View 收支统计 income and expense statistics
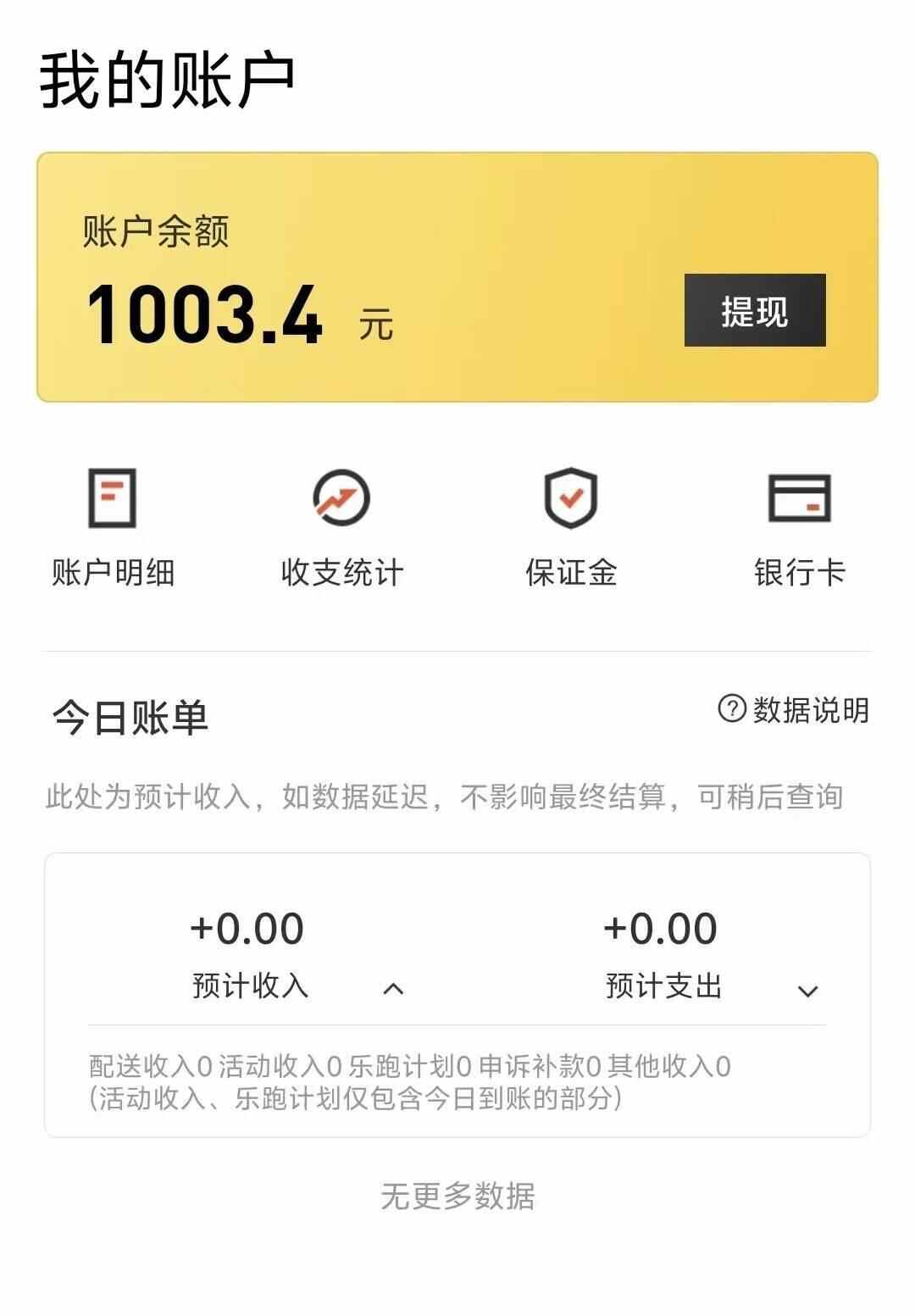Viewport: 915px width, 1316px height. (x=341, y=527)
